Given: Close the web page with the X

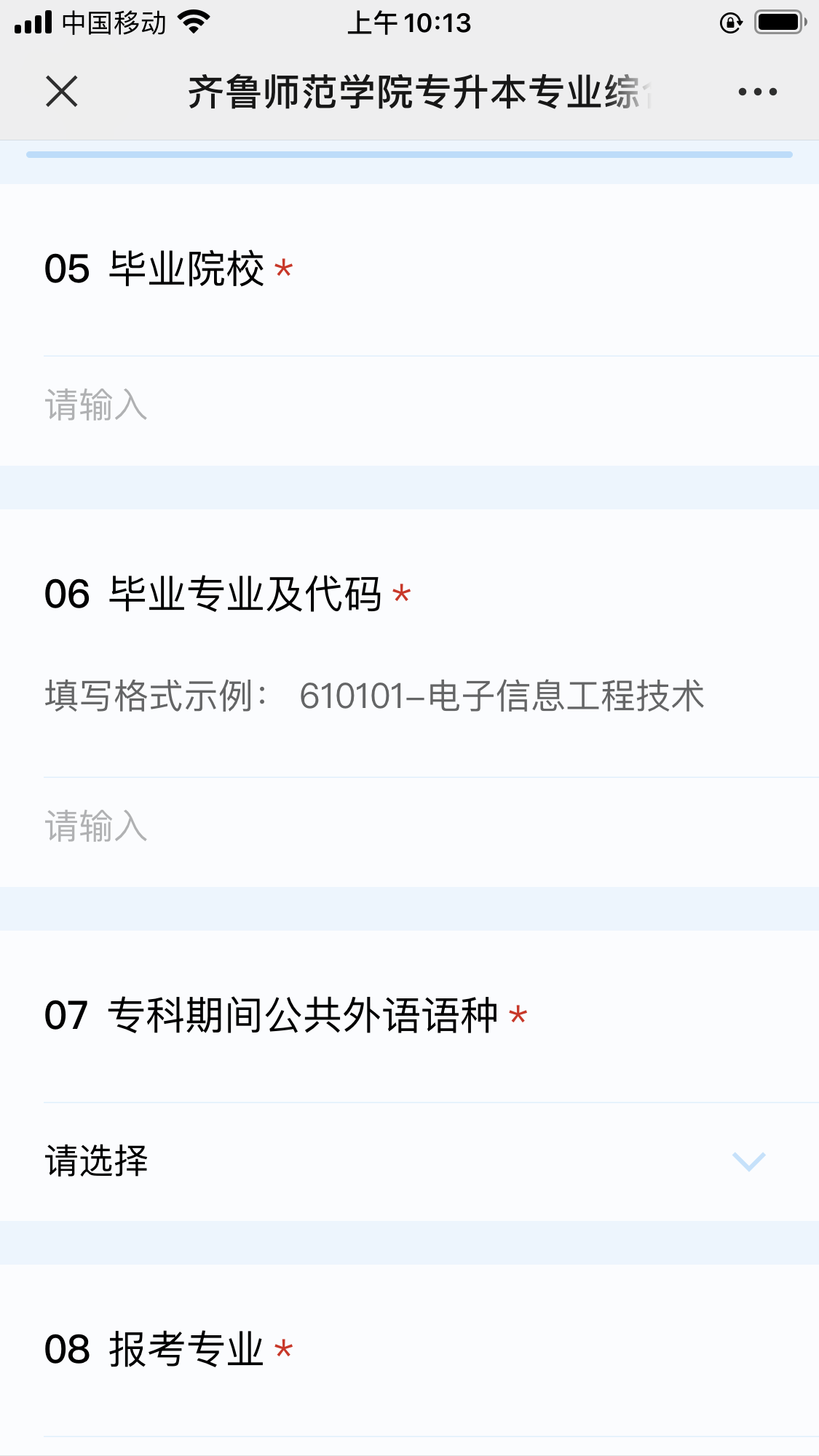Looking at the screenshot, I should [61, 92].
